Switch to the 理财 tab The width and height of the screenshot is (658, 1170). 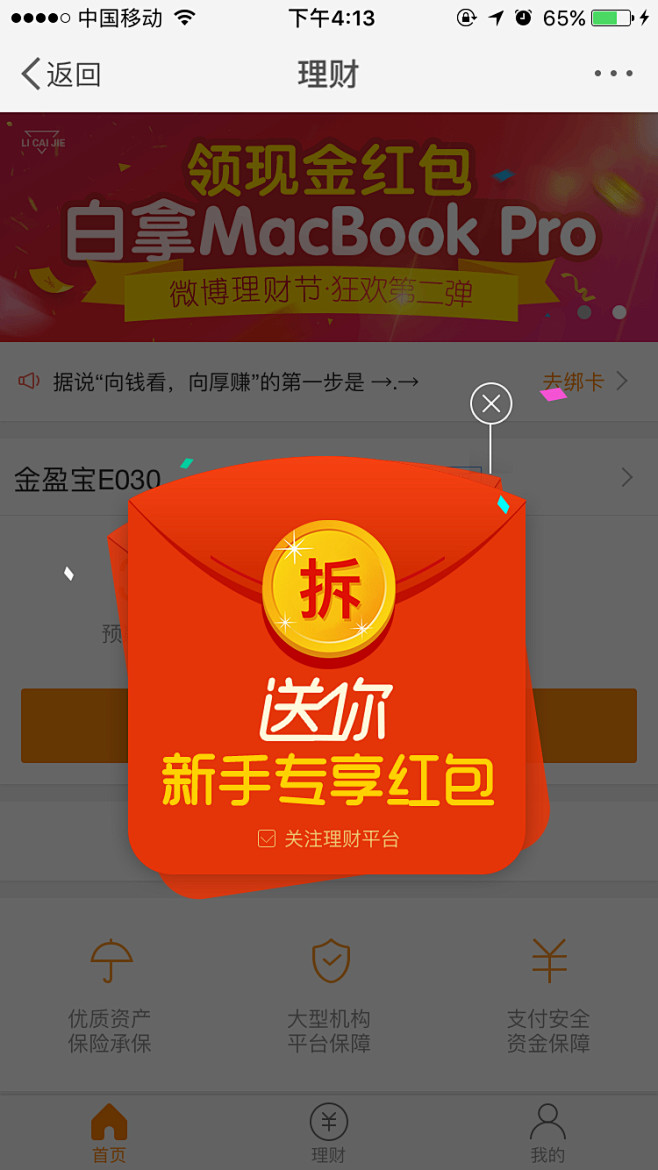pyautogui.click(x=329, y=1133)
